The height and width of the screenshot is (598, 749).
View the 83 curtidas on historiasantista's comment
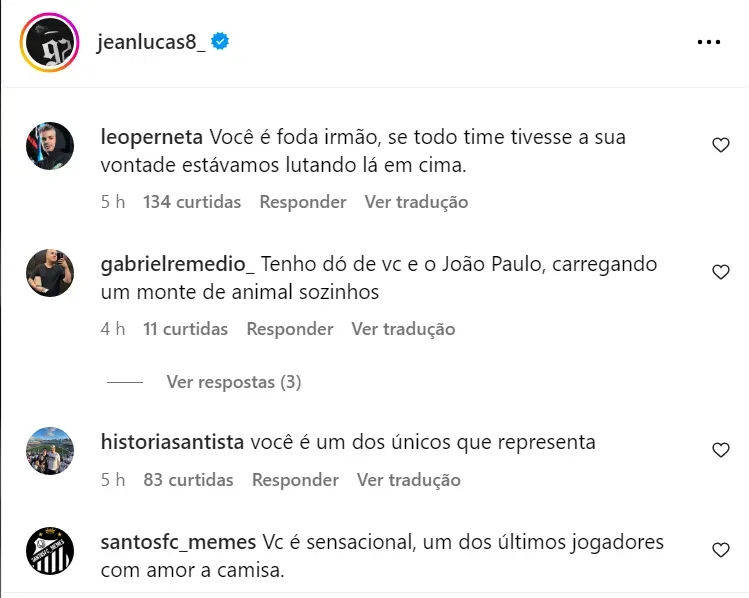188,480
